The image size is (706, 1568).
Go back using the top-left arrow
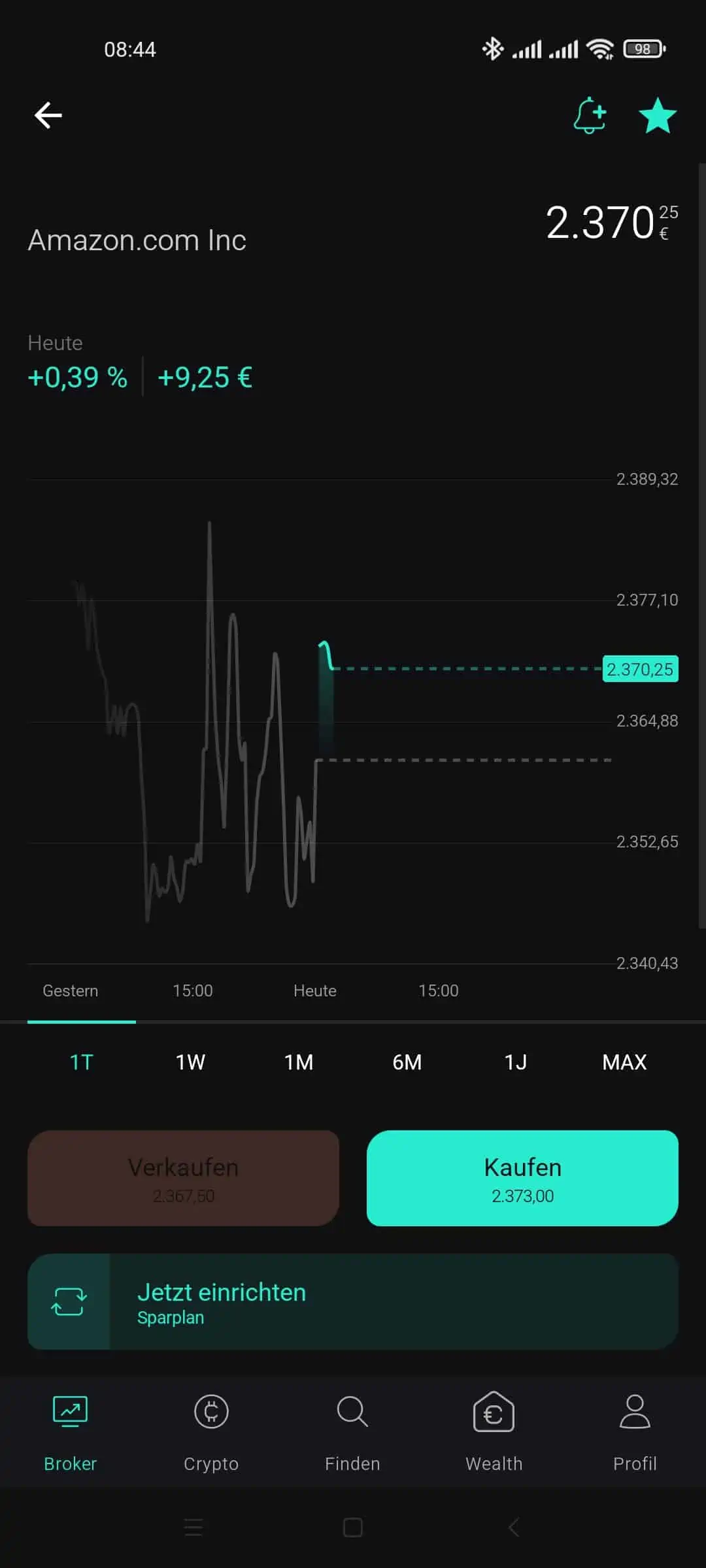48,116
